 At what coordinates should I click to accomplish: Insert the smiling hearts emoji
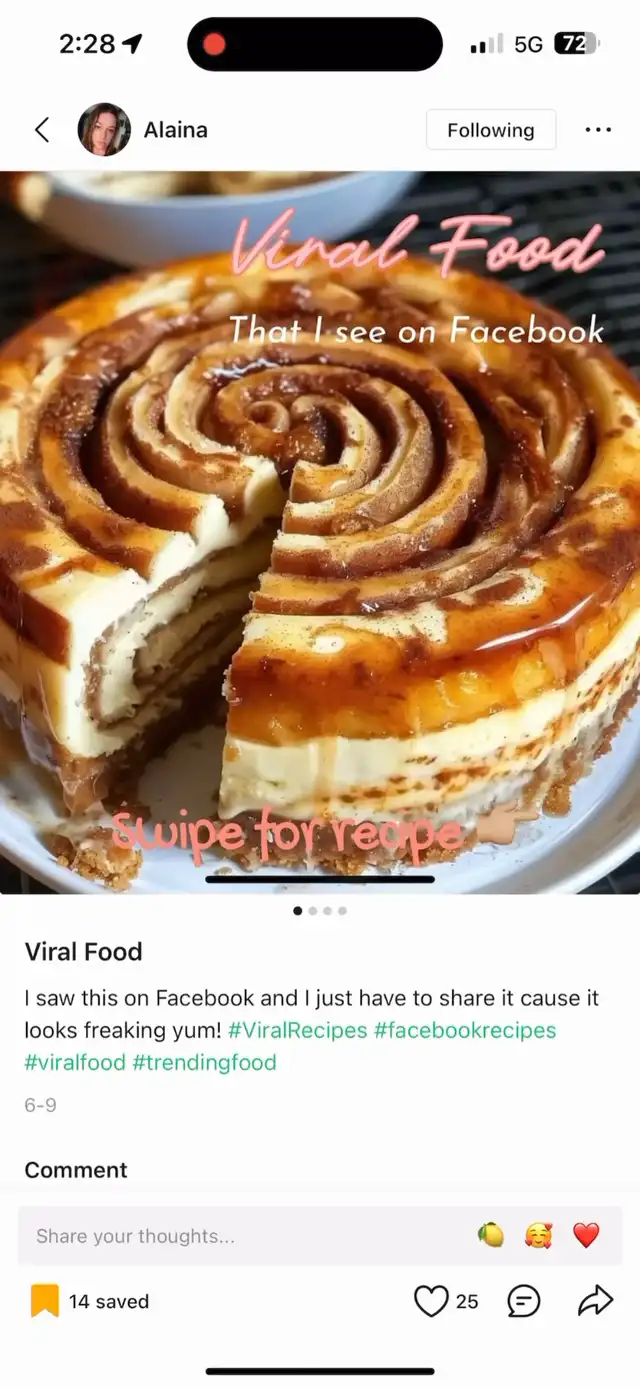538,1236
